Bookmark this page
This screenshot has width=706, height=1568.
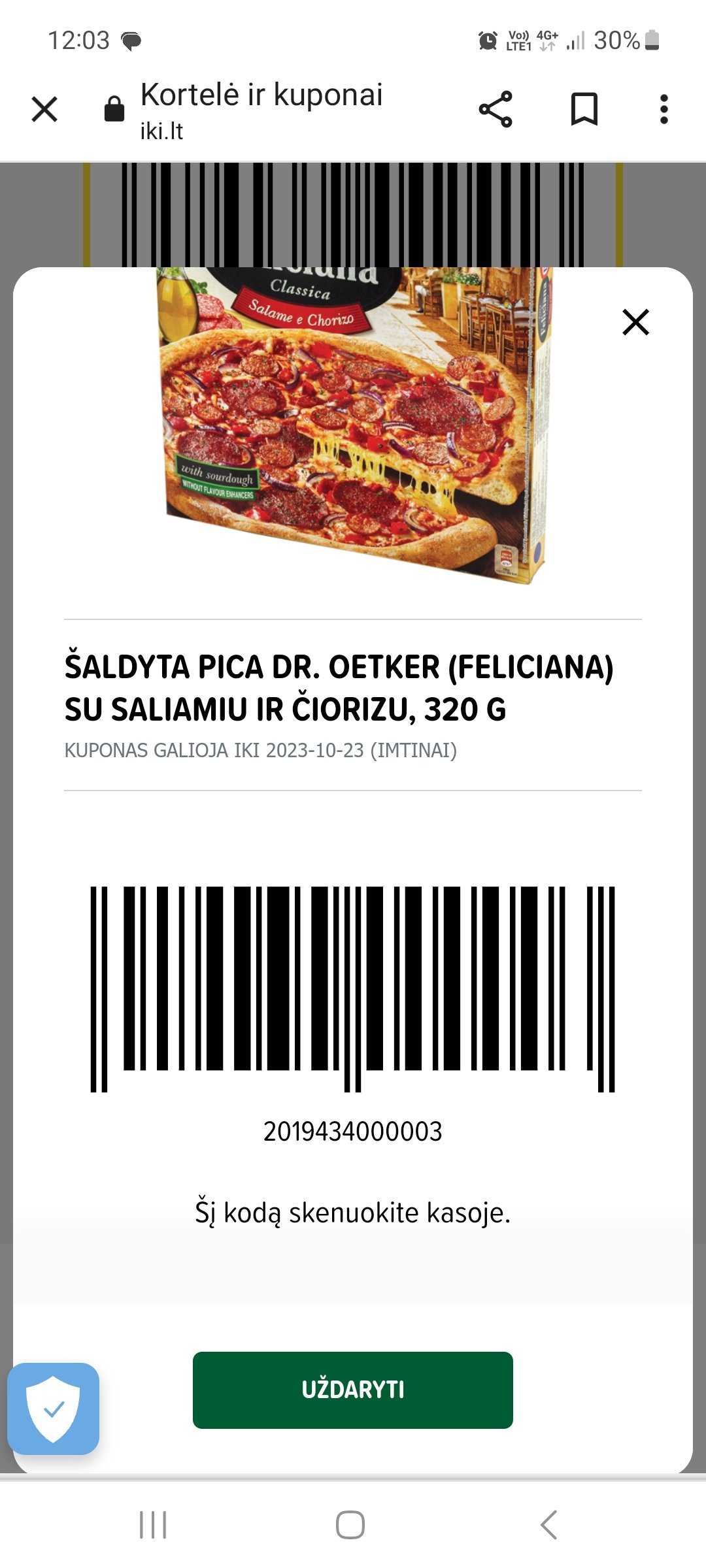(584, 109)
